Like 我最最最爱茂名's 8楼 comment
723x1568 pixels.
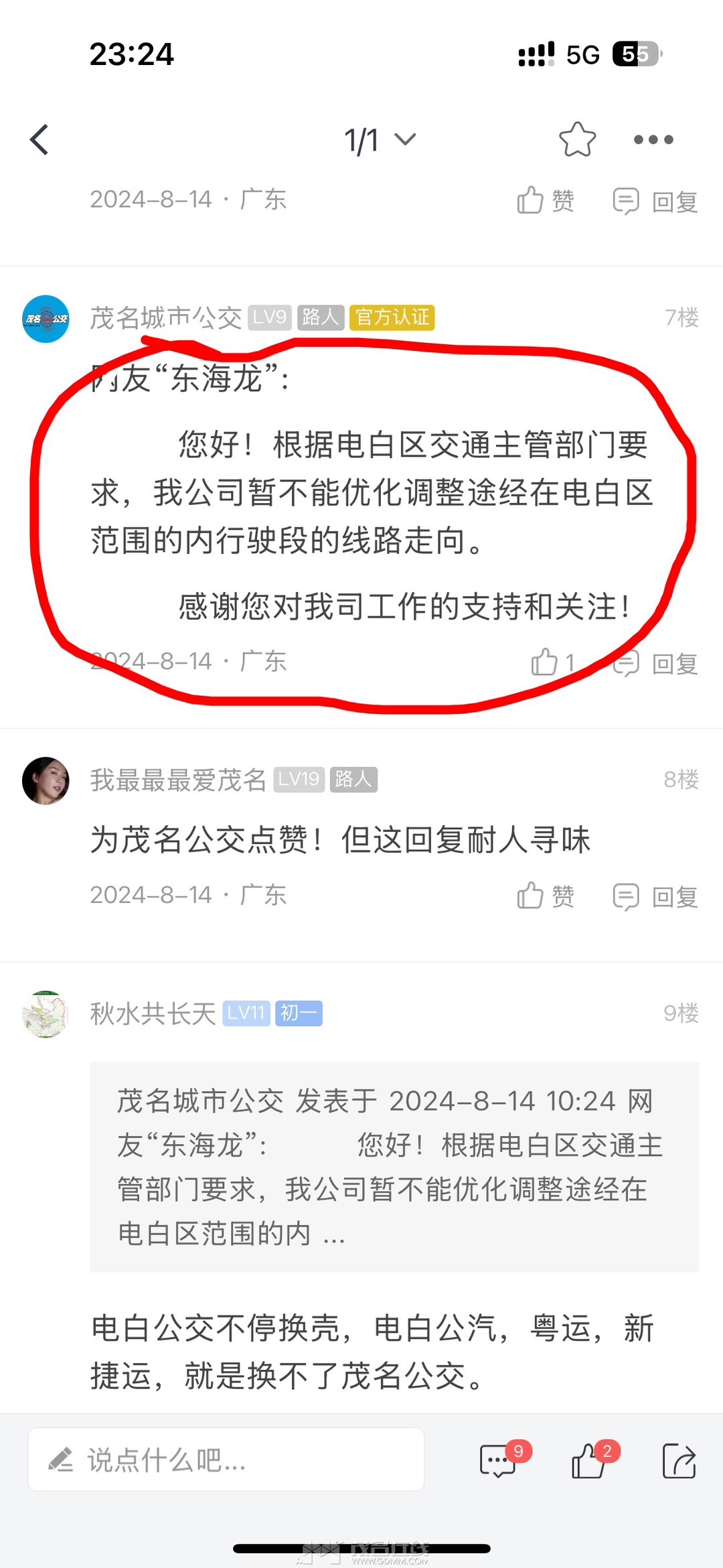(546, 896)
